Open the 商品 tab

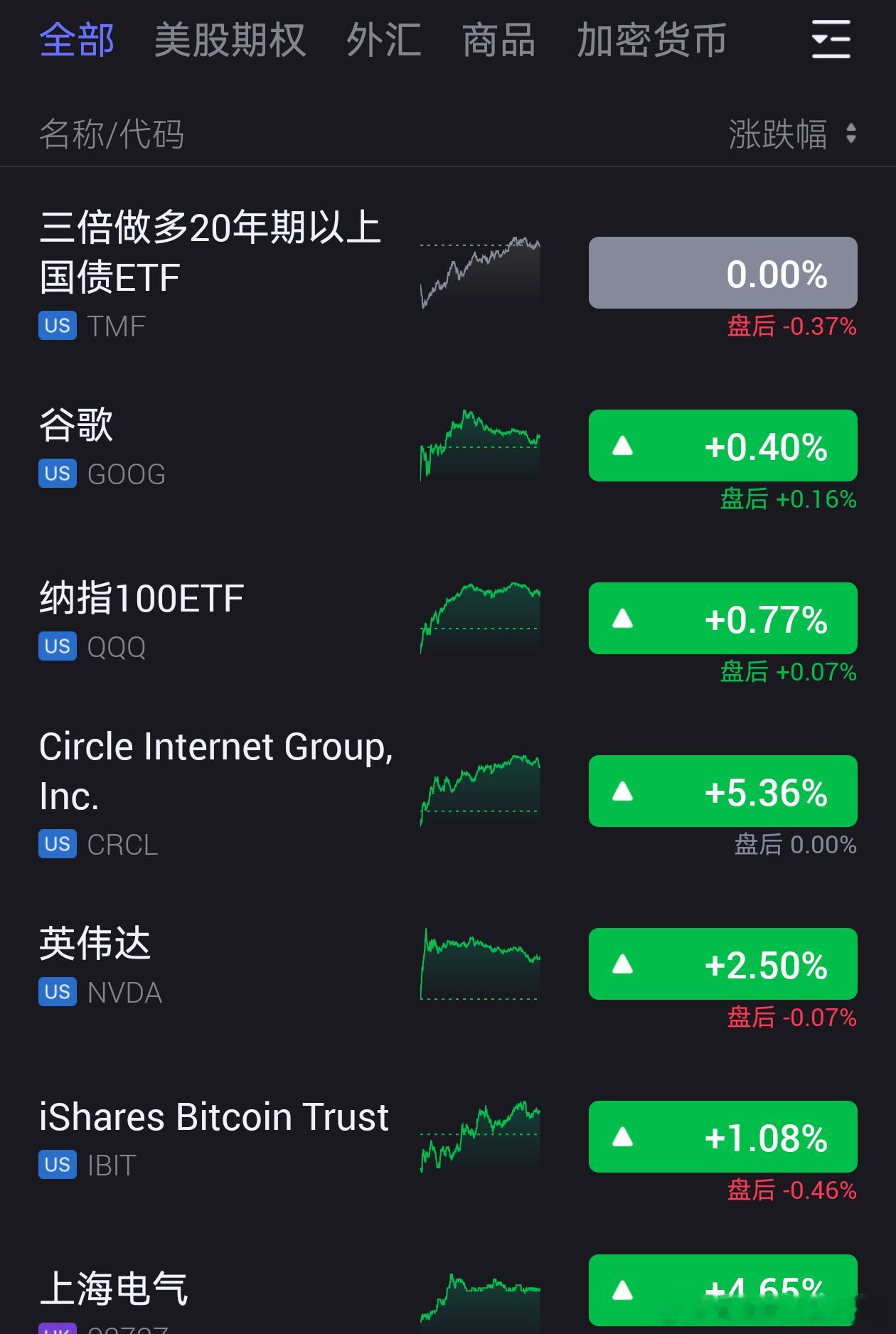pyautogui.click(x=498, y=40)
